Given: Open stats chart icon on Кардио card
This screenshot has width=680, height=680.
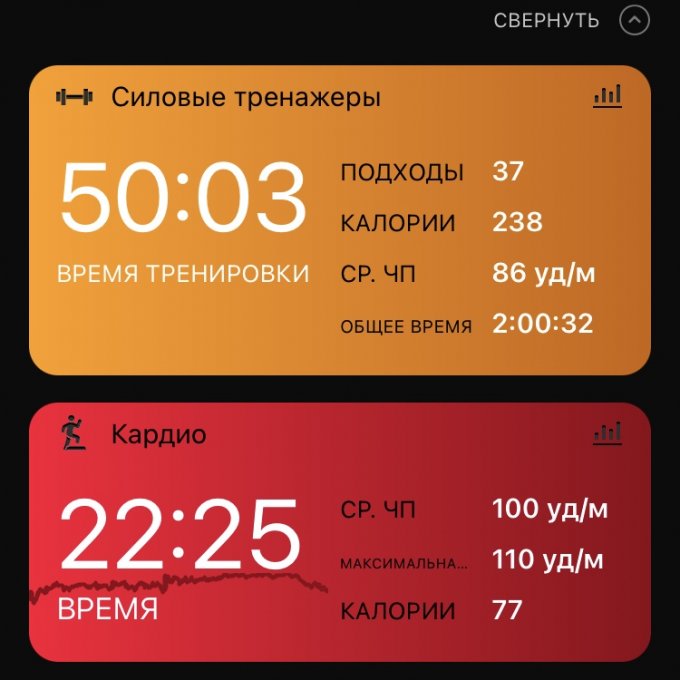Looking at the screenshot, I should coord(607,433).
